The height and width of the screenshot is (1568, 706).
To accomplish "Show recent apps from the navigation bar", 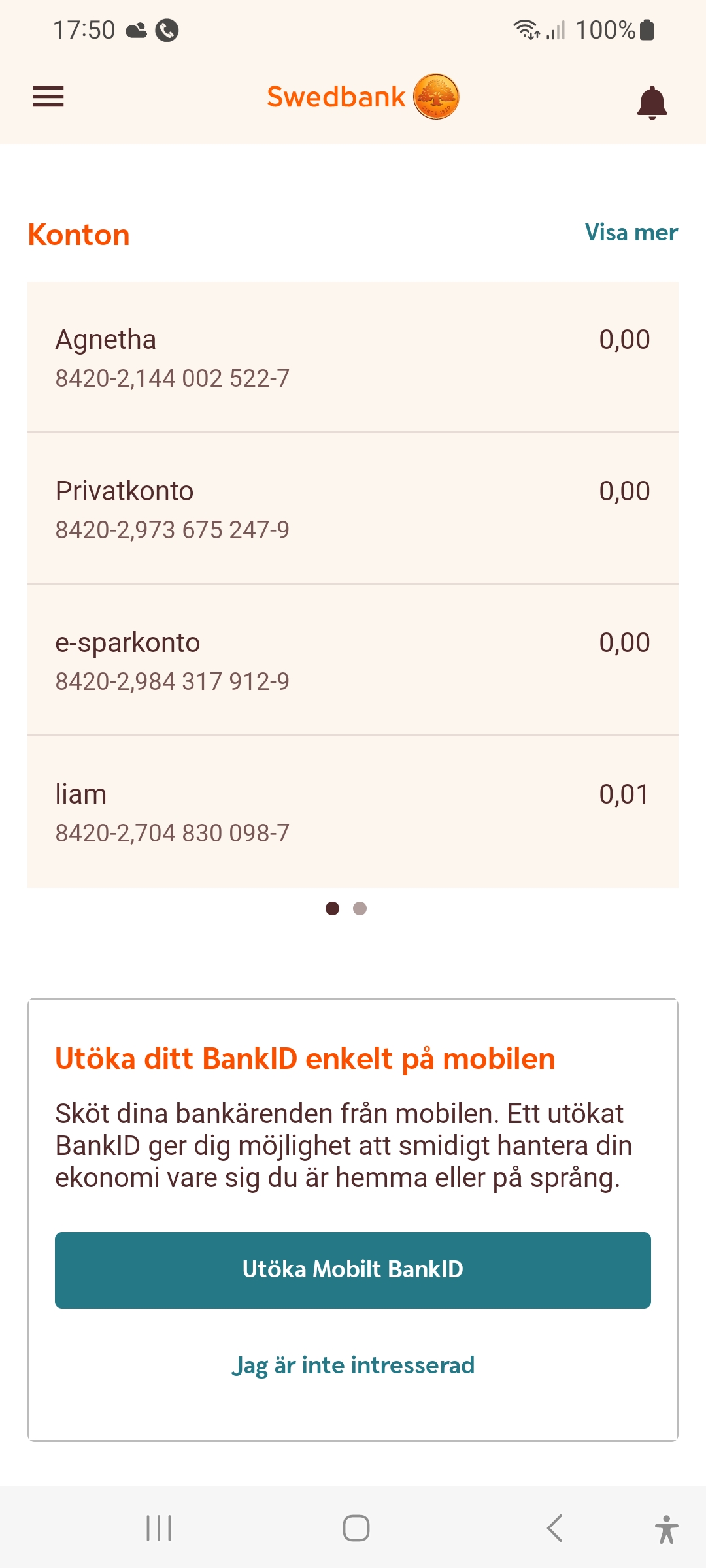I will [x=159, y=1528].
